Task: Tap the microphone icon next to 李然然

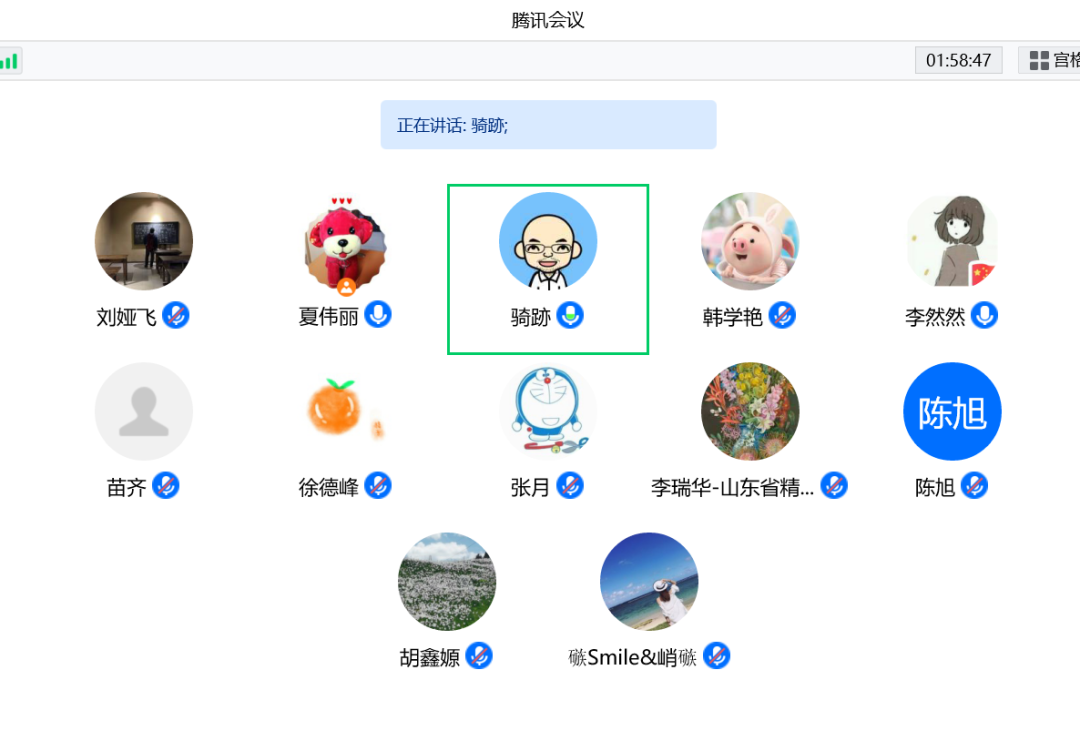Action: pos(985,316)
